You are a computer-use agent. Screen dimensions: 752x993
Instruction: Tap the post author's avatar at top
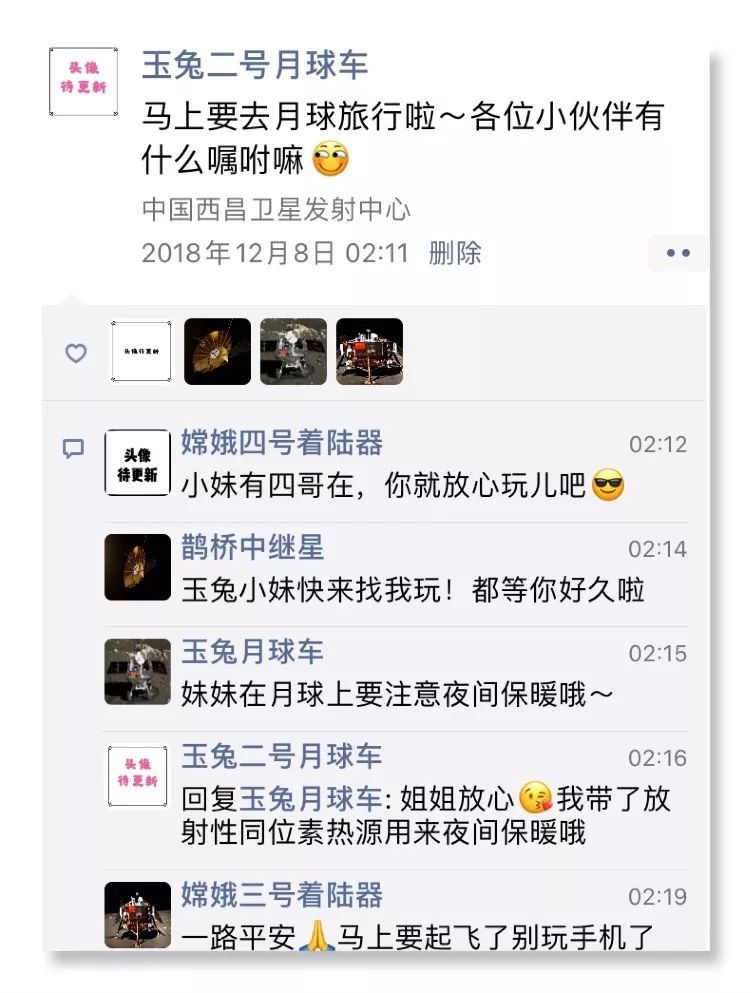(x=84, y=82)
